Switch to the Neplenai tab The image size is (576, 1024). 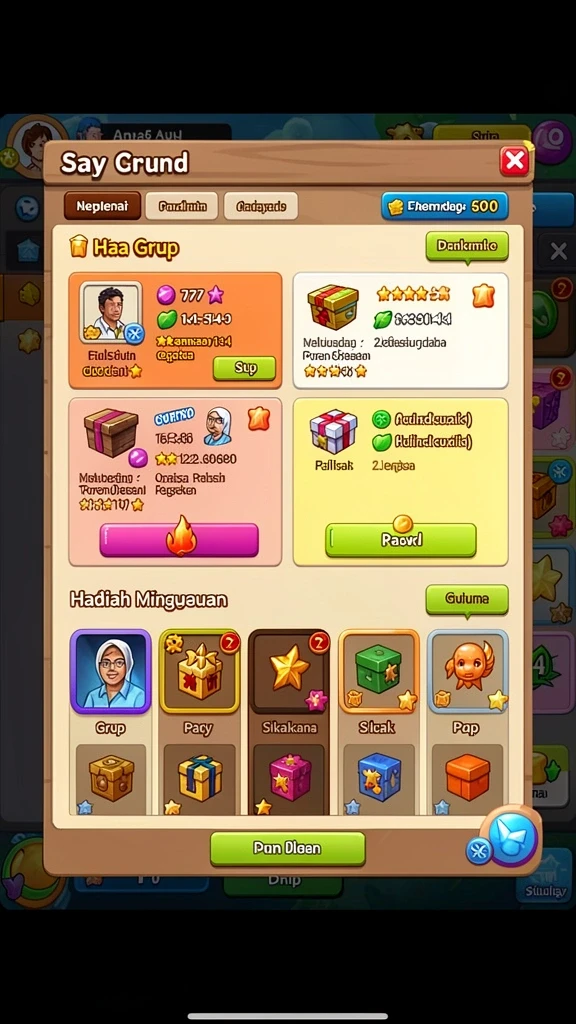[x=103, y=206]
